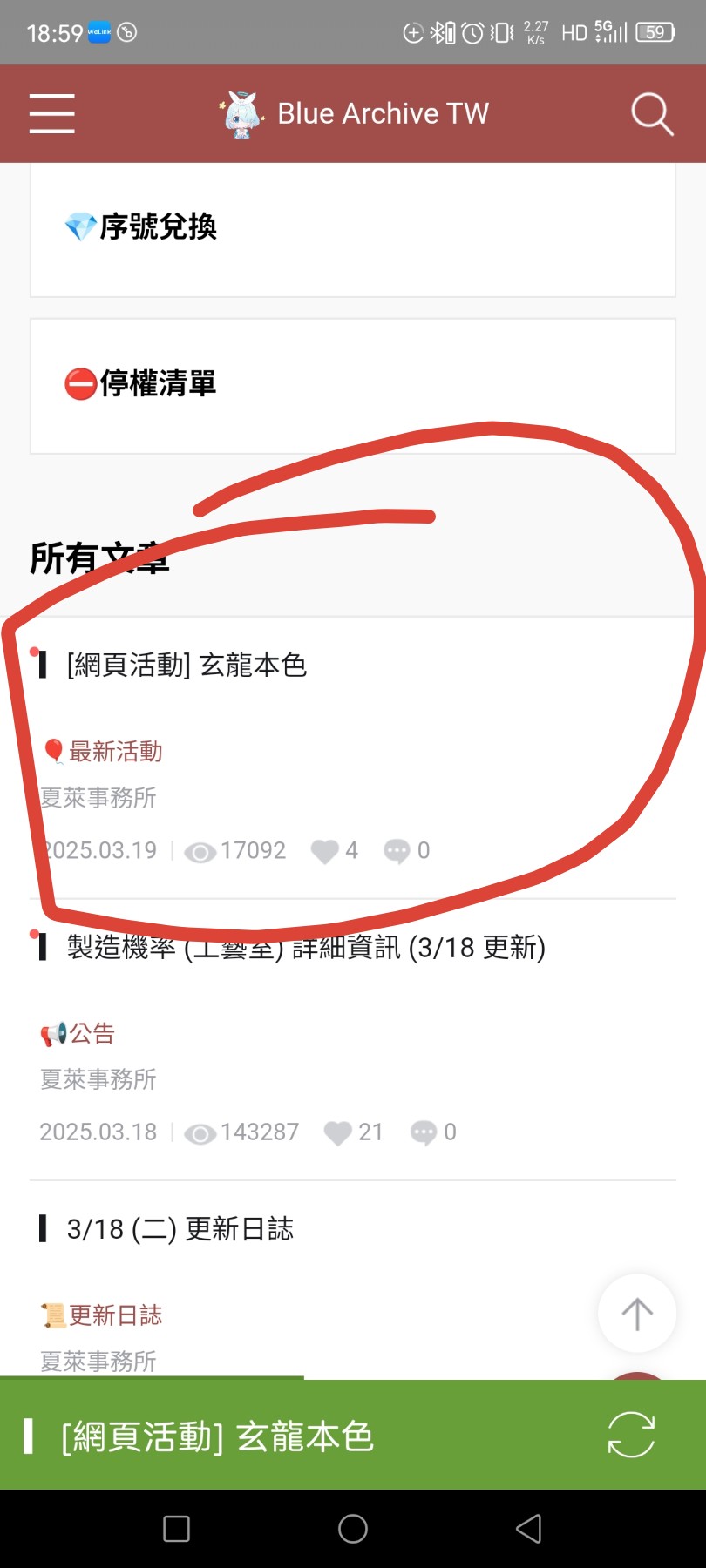The height and width of the screenshot is (1568, 706).
Task: Open the green bar's 玄龍本色 notice
Action: tap(218, 1436)
